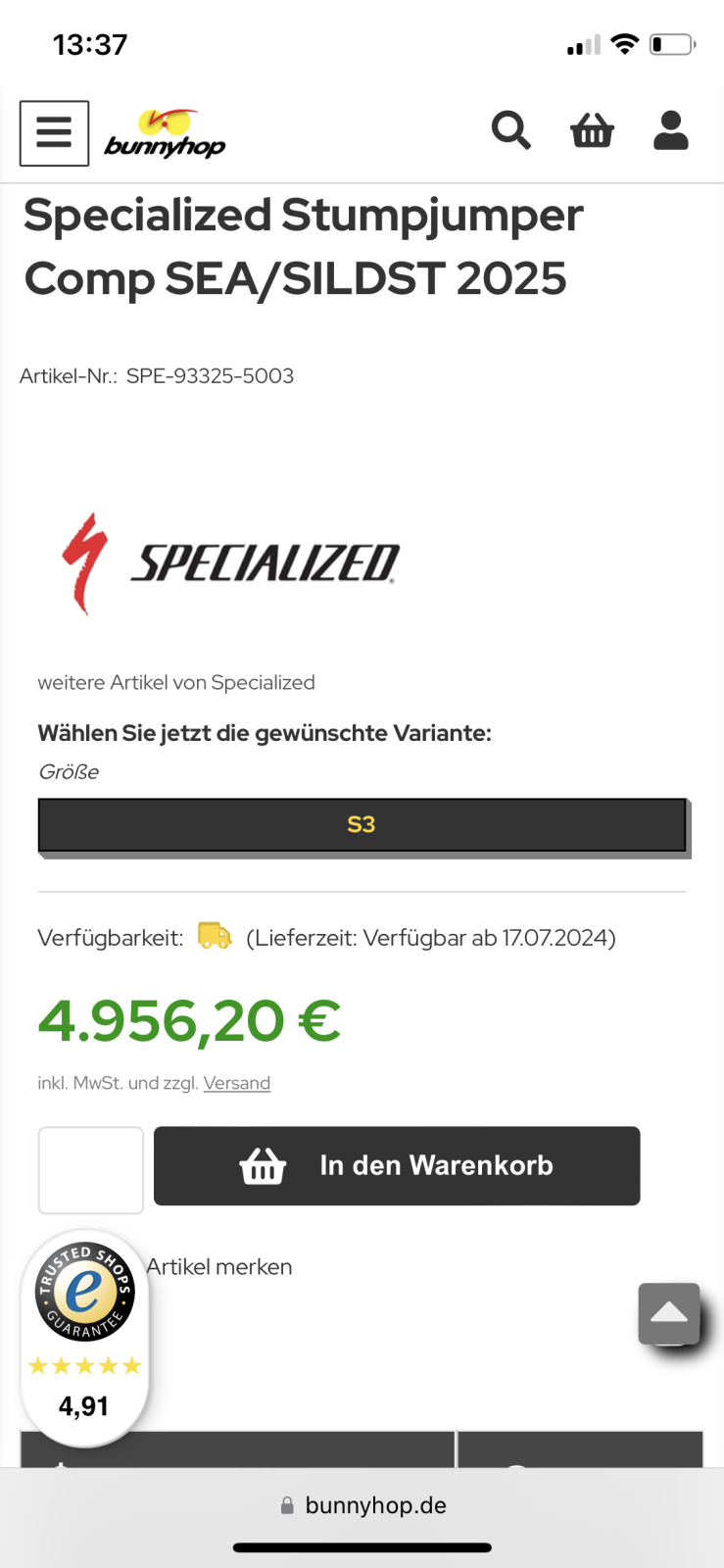Open the search magnifier
Viewport: 724px width, 1568px height.
(x=510, y=130)
